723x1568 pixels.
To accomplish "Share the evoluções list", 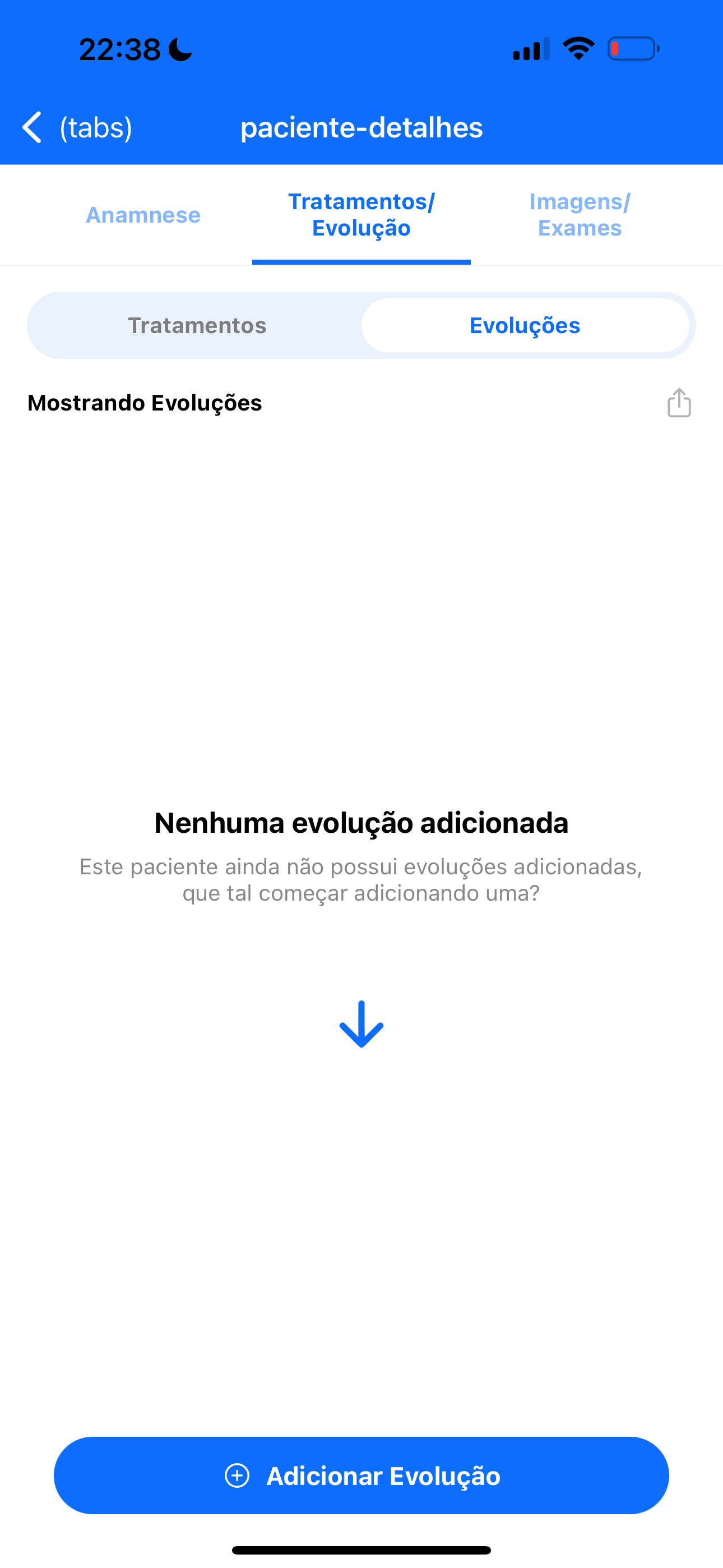I will point(679,402).
